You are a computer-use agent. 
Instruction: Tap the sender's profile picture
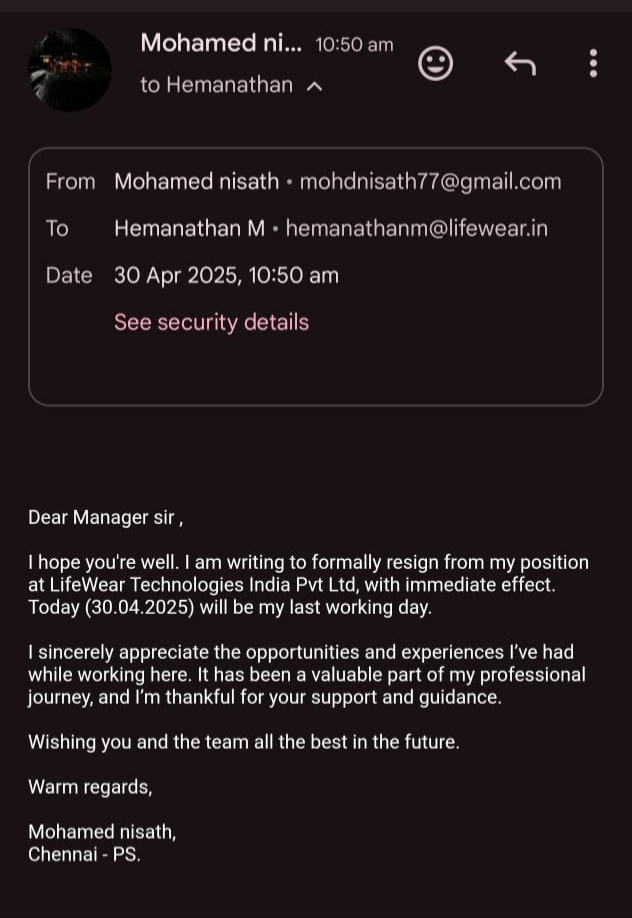pyautogui.click(x=69, y=69)
